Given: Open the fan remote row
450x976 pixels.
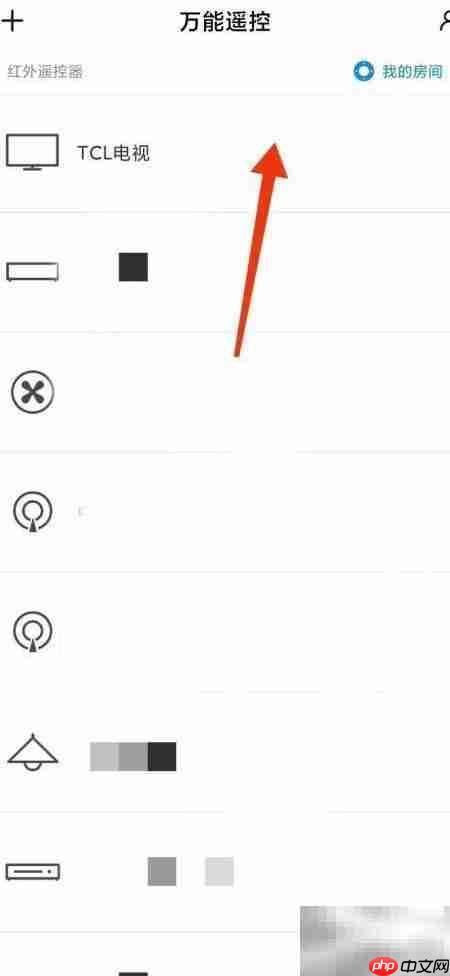Looking at the screenshot, I should tap(225, 393).
